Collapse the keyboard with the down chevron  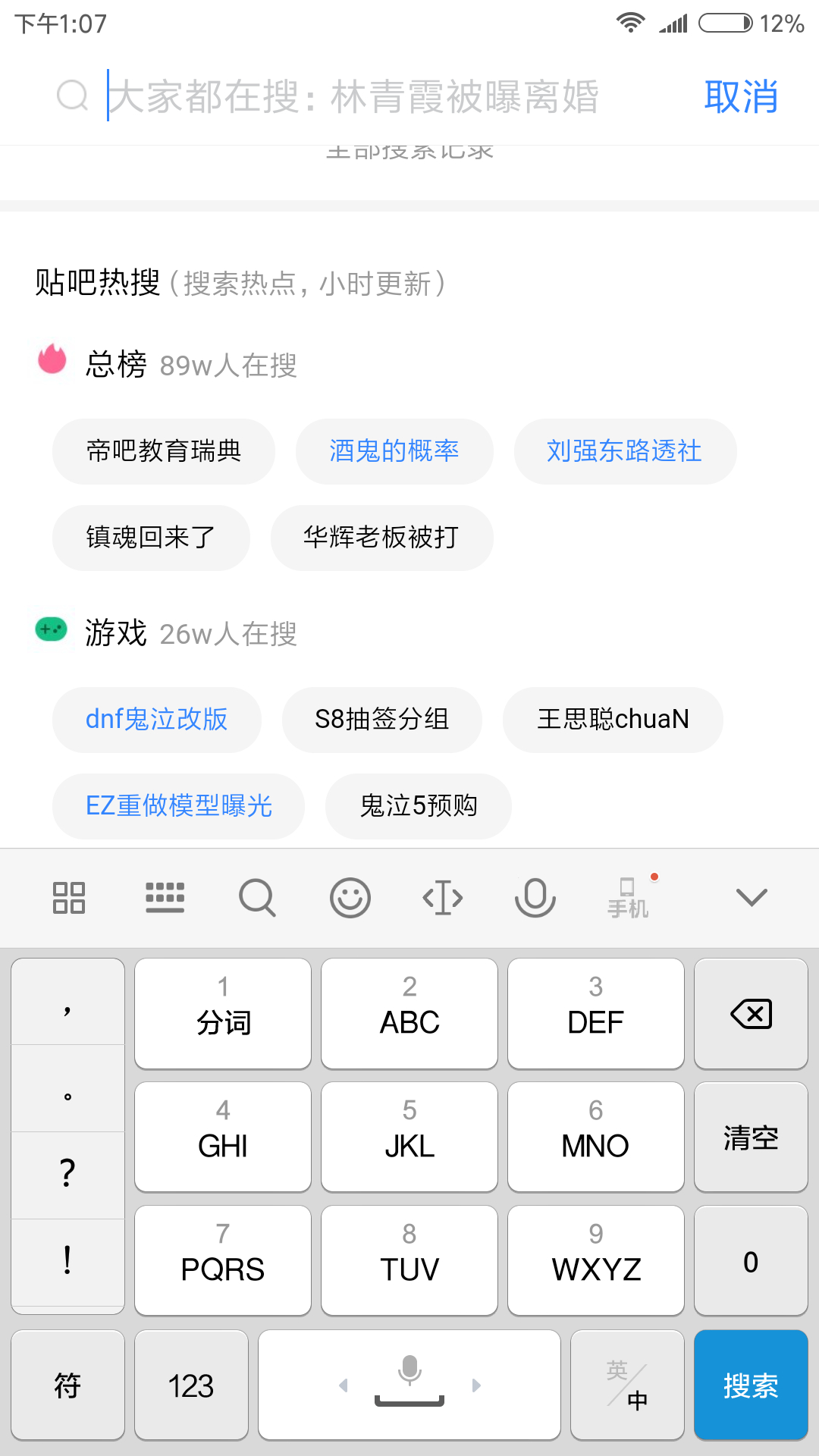coord(752,898)
